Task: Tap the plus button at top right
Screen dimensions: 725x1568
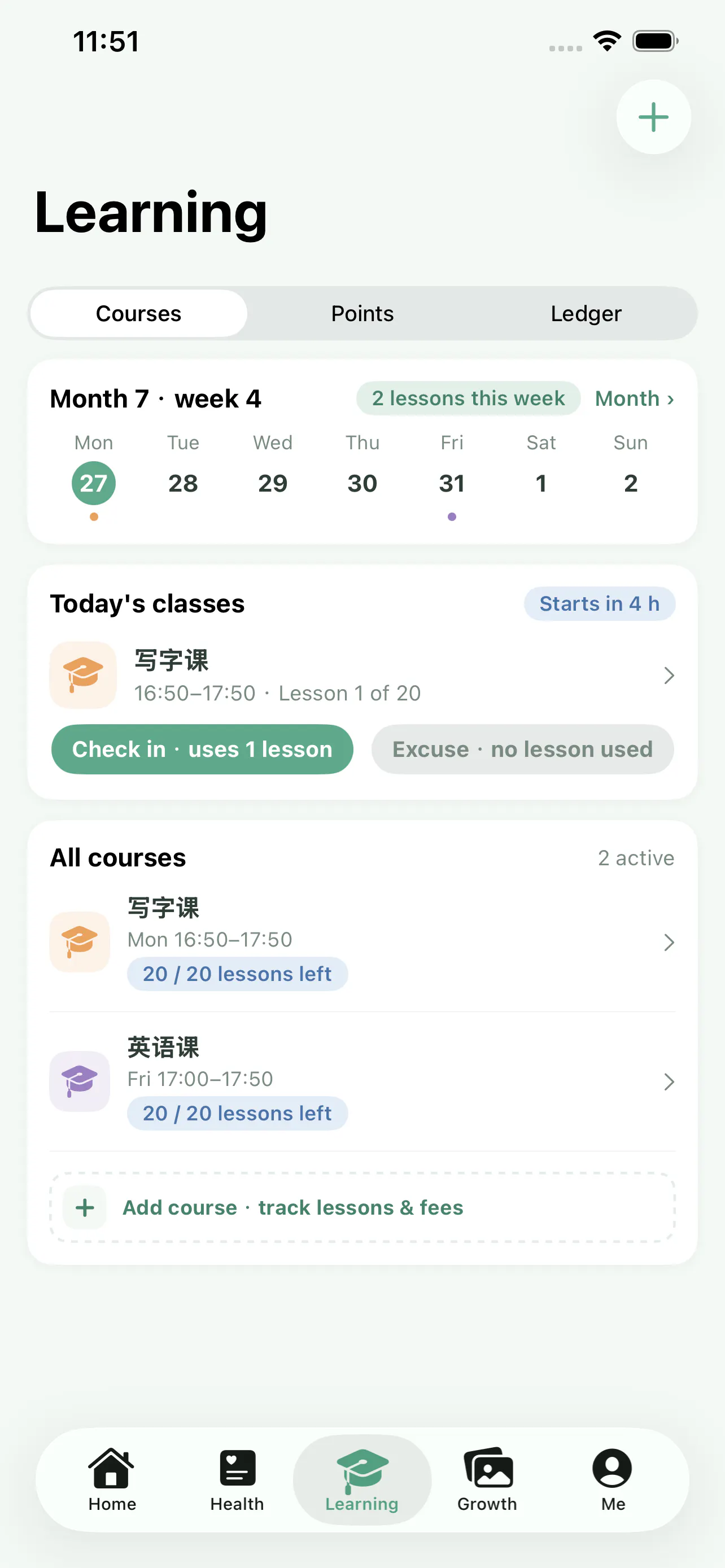Action: pyautogui.click(x=653, y=117)
